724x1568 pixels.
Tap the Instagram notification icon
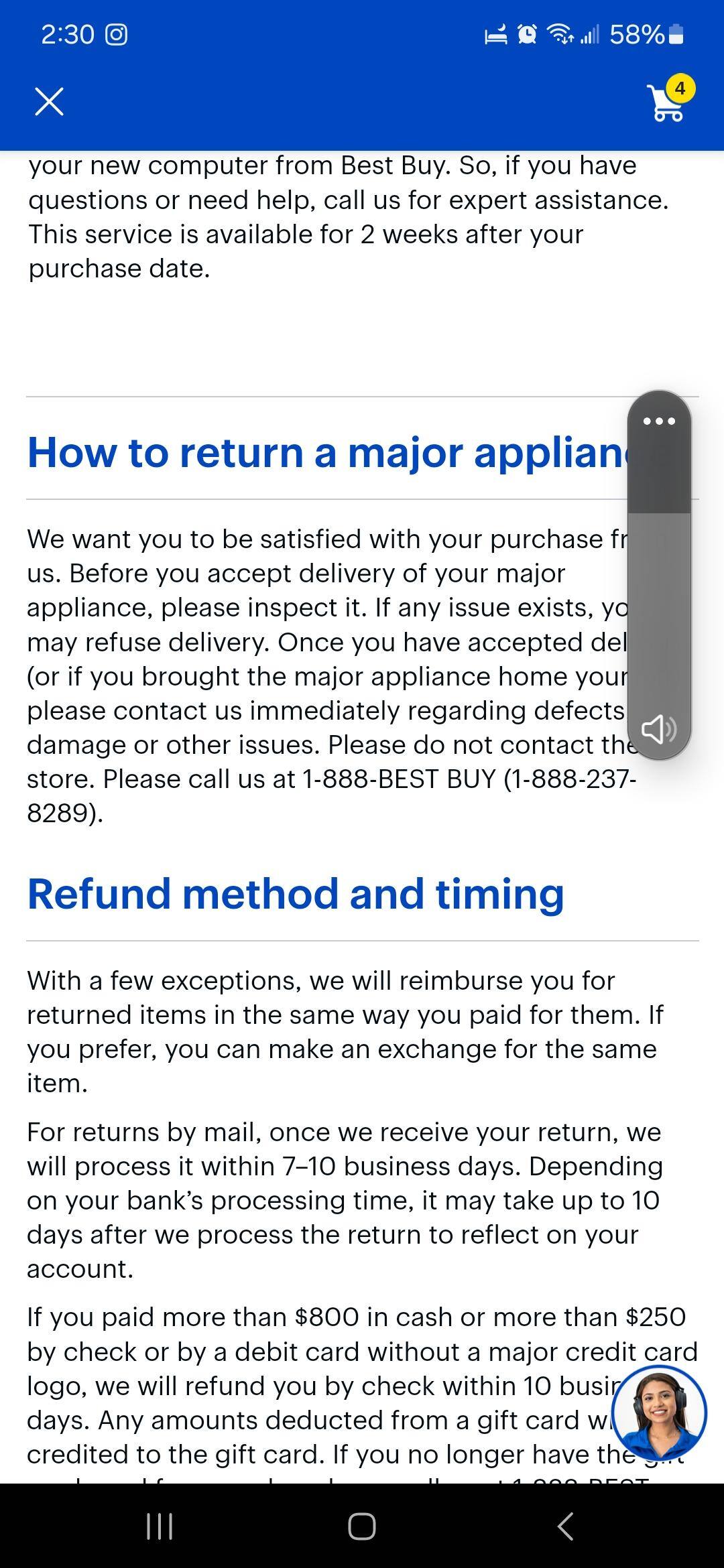tap(115, 34)
